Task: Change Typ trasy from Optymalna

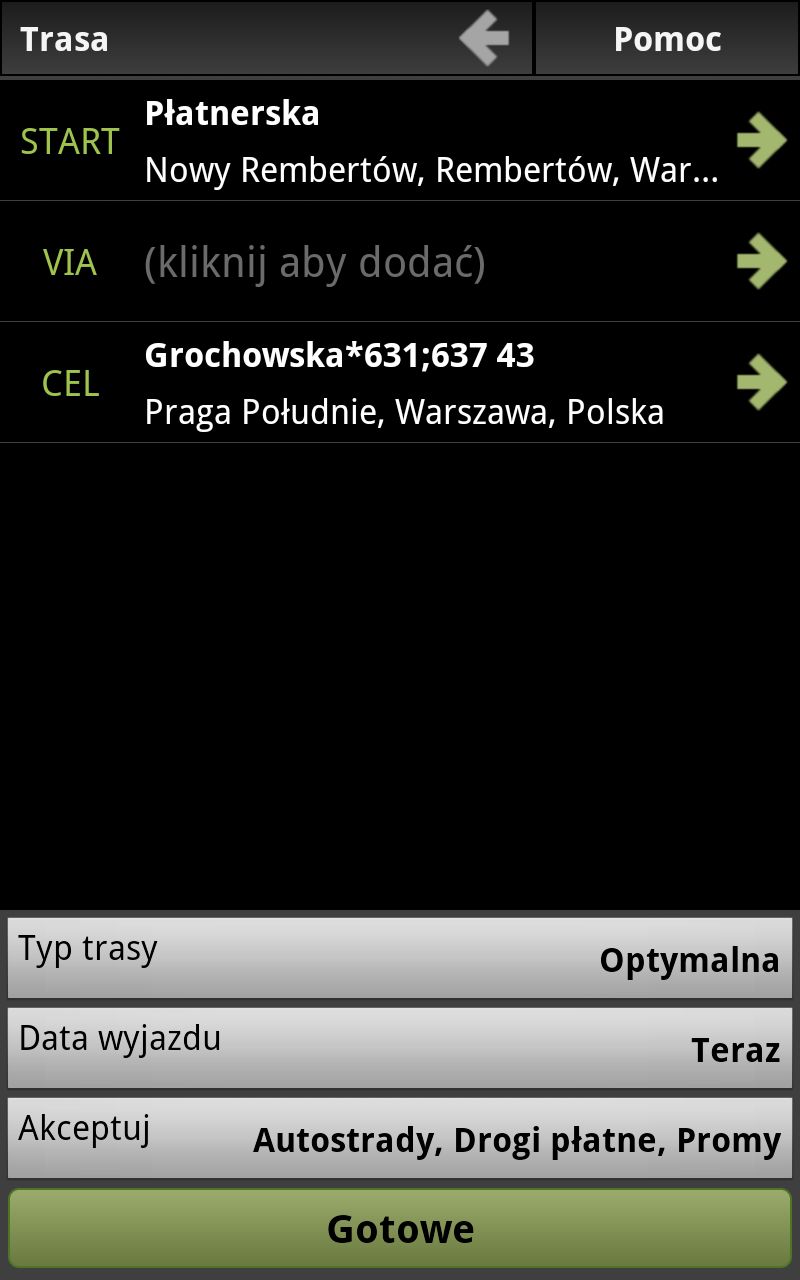Action: pos(400,958)
